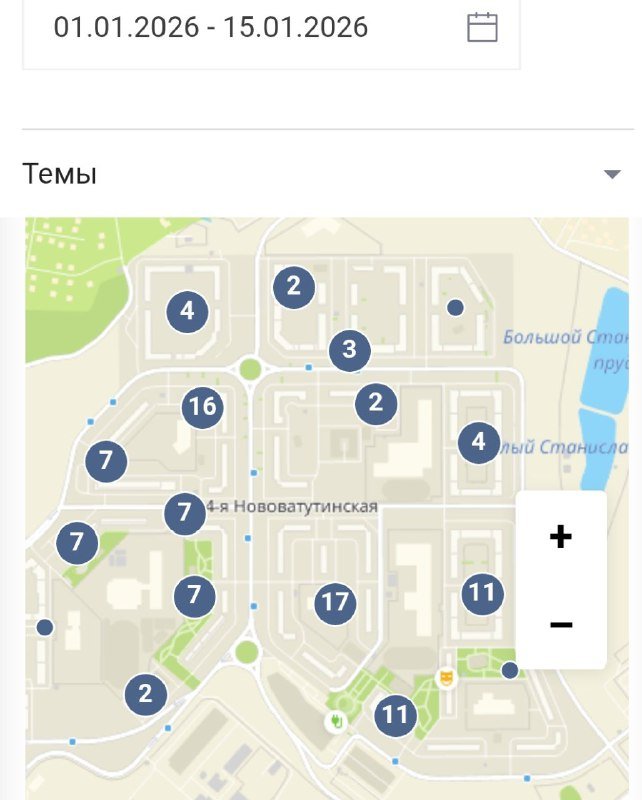The height and width of the screenshot is (800, 642).
Task: Zoom out of the map
Action: pos(561,625)
